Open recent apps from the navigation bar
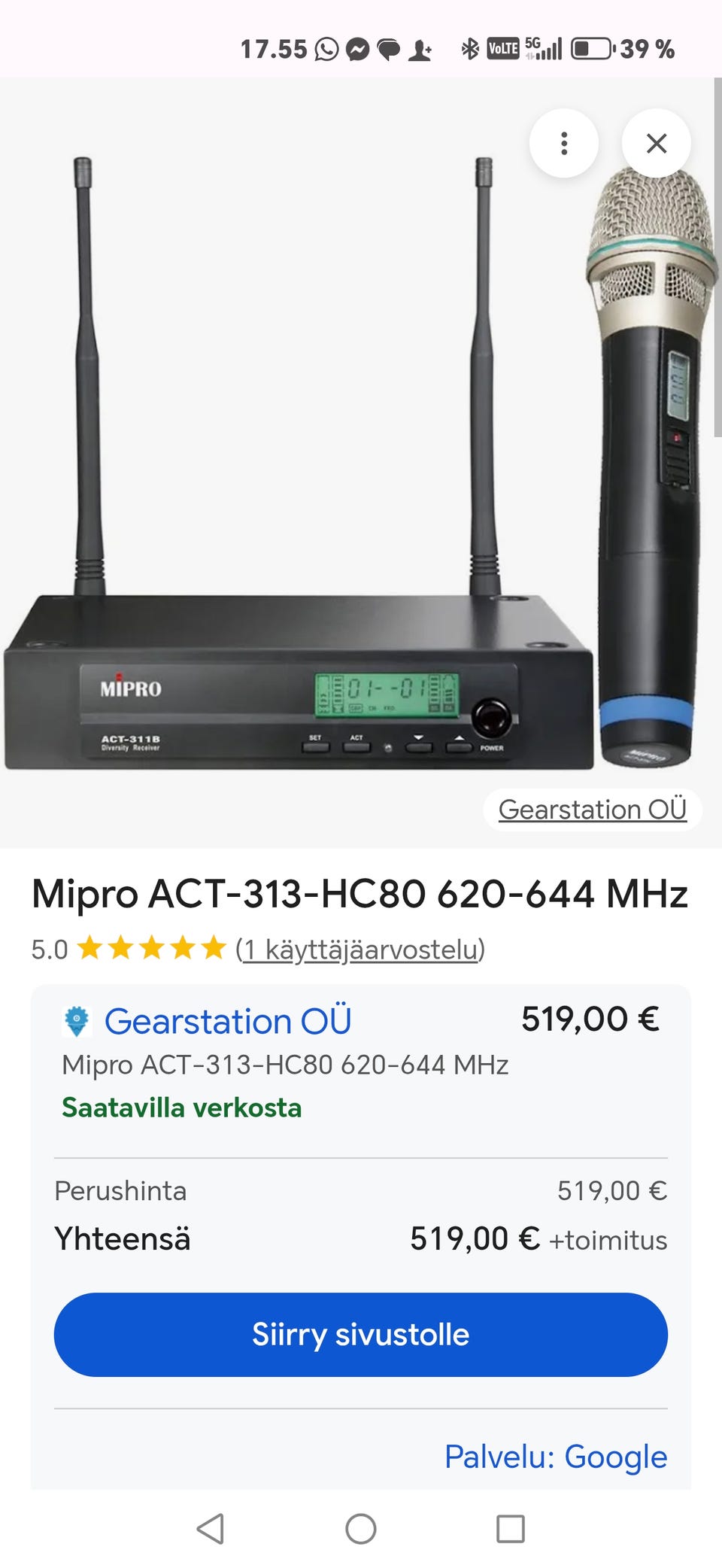The height and width of the screenshot is (1568, 722). click(x=511, y=1528)
